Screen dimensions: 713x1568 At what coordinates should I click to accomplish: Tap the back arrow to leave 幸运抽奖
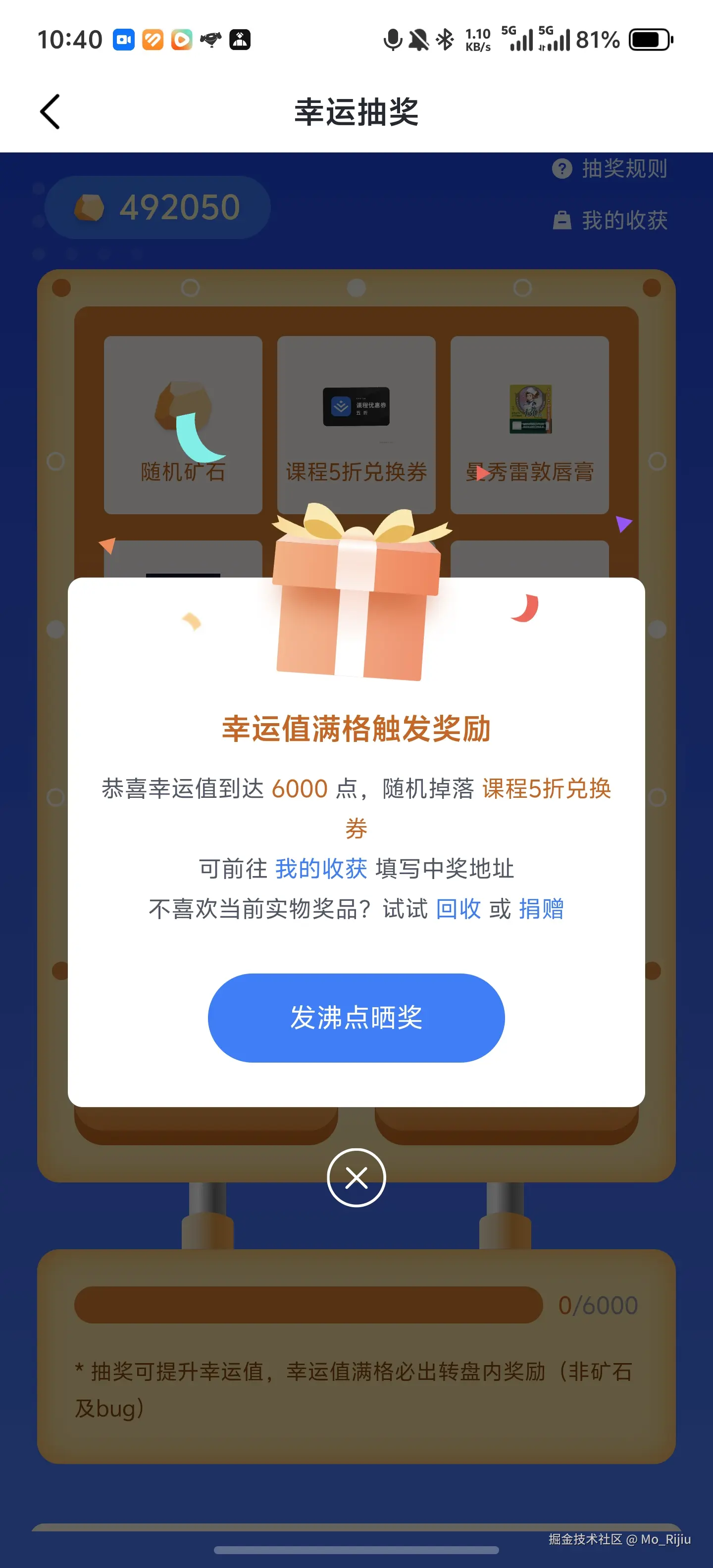(x=50, y=112)
